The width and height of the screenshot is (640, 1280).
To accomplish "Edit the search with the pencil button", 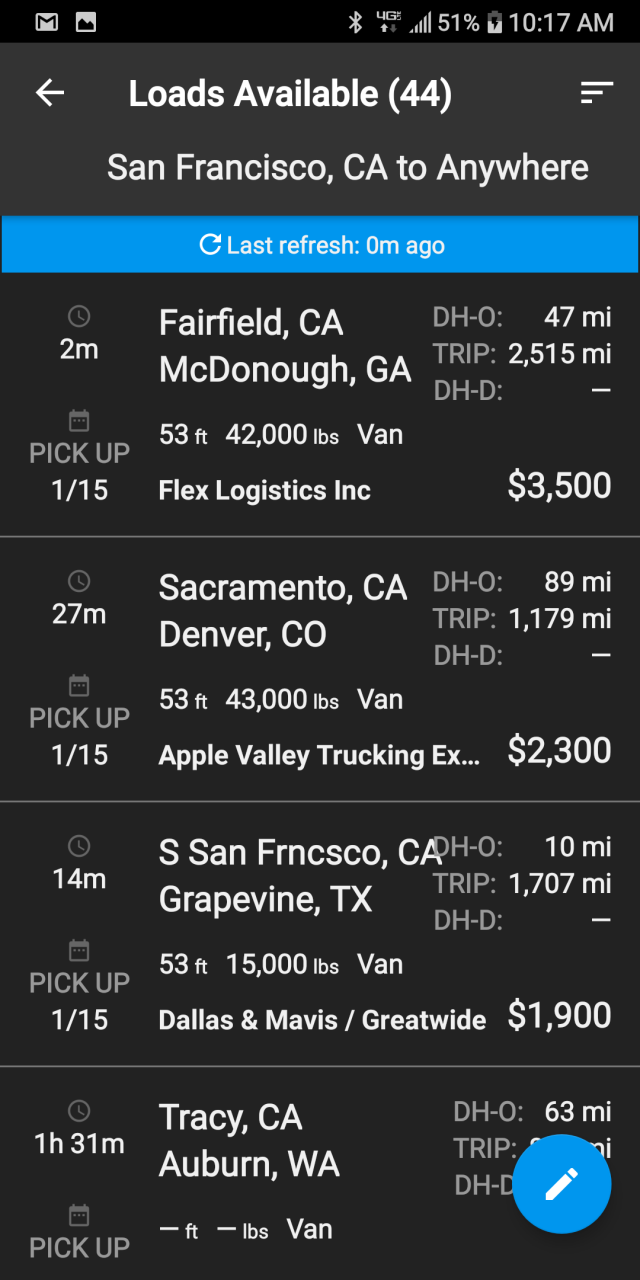I will click(561, 1185).
